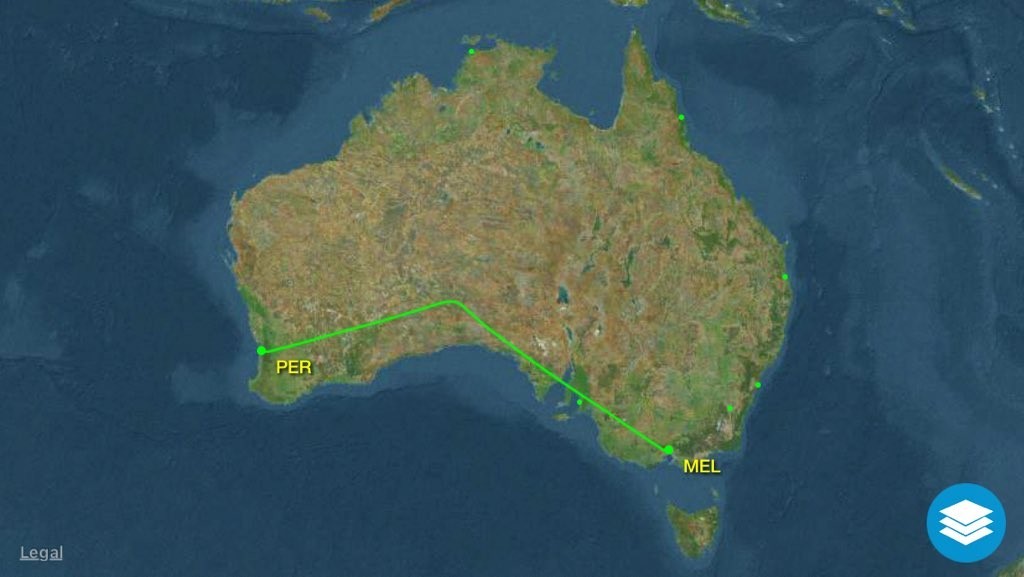
Task: Select the PER airport marker
Action: 261,351
